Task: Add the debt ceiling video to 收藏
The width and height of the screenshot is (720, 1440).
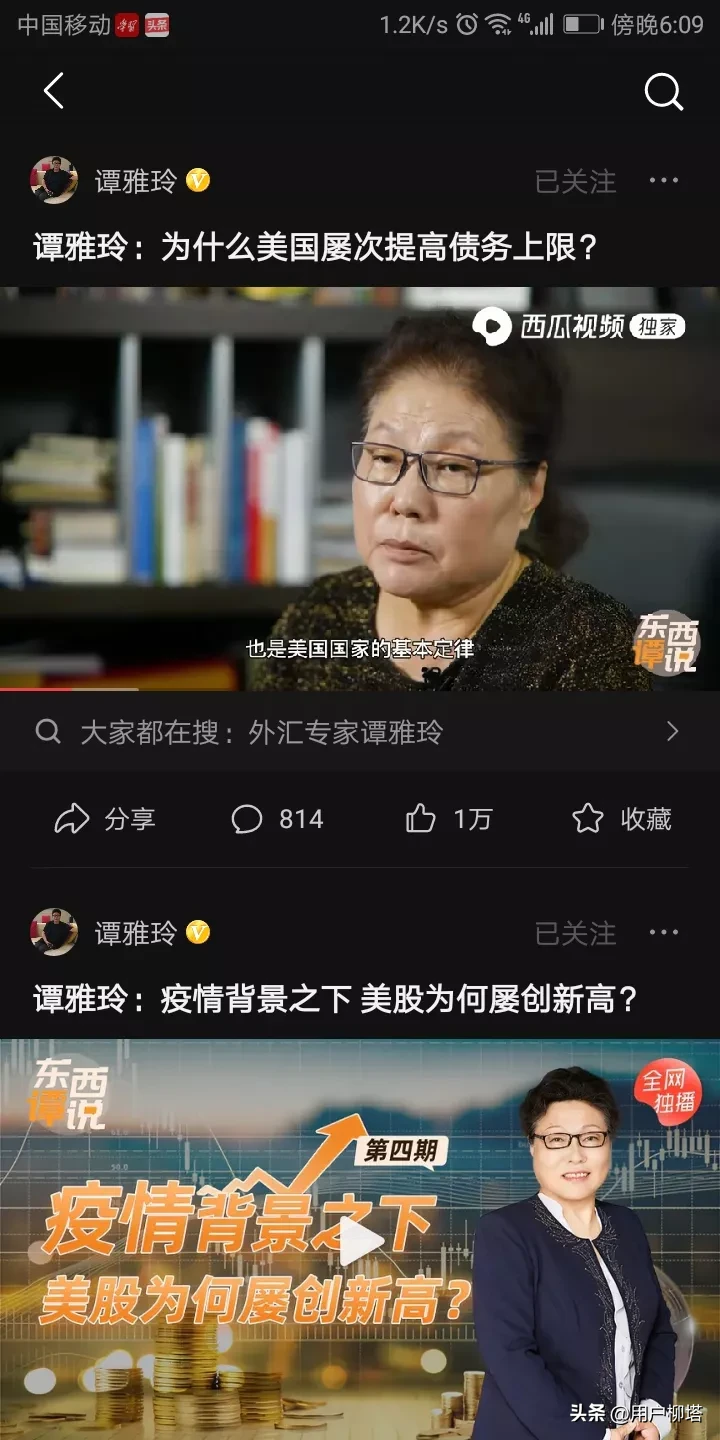Action: click(621, 819)
